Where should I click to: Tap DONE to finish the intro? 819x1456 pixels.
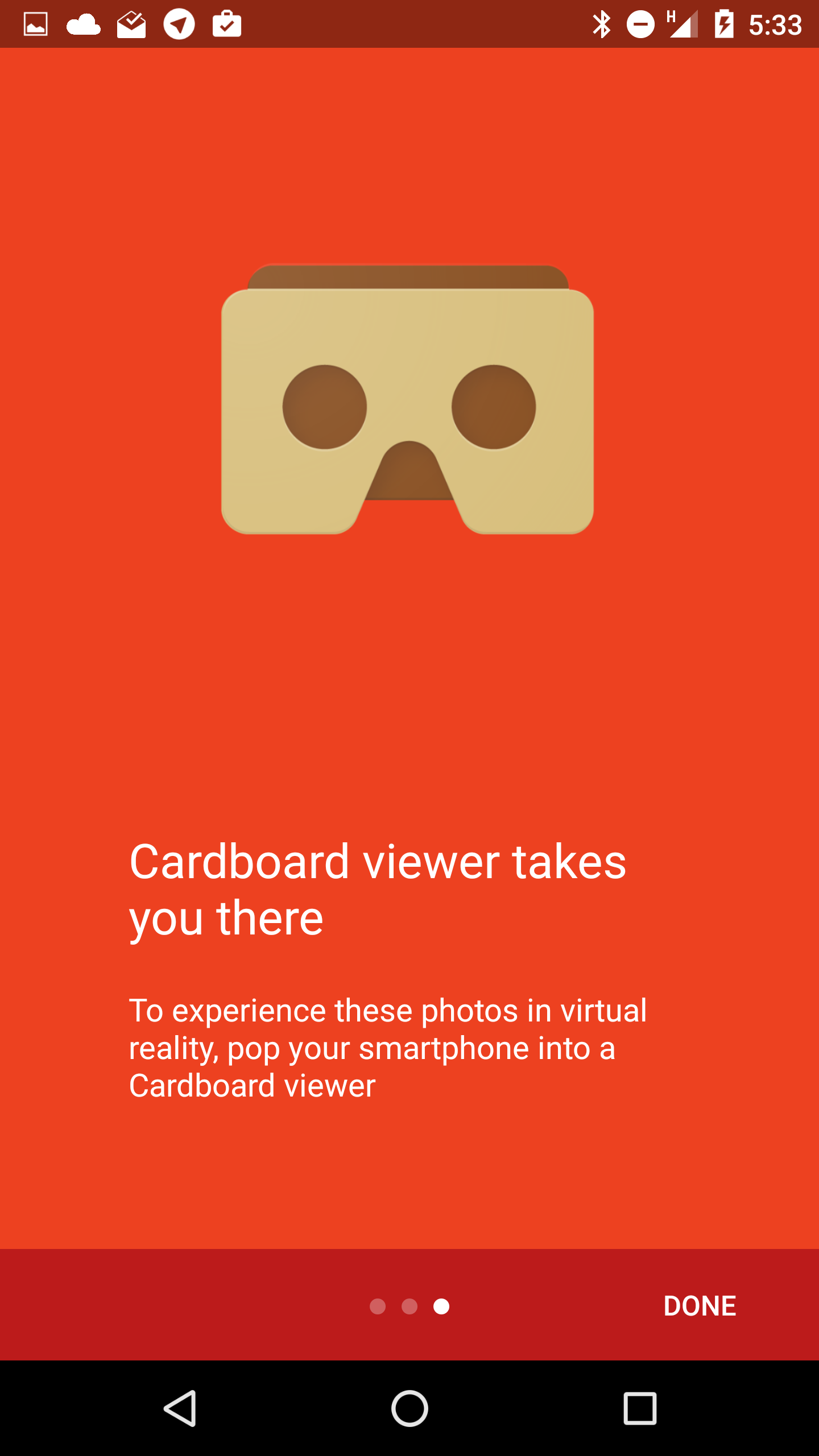699,1306
